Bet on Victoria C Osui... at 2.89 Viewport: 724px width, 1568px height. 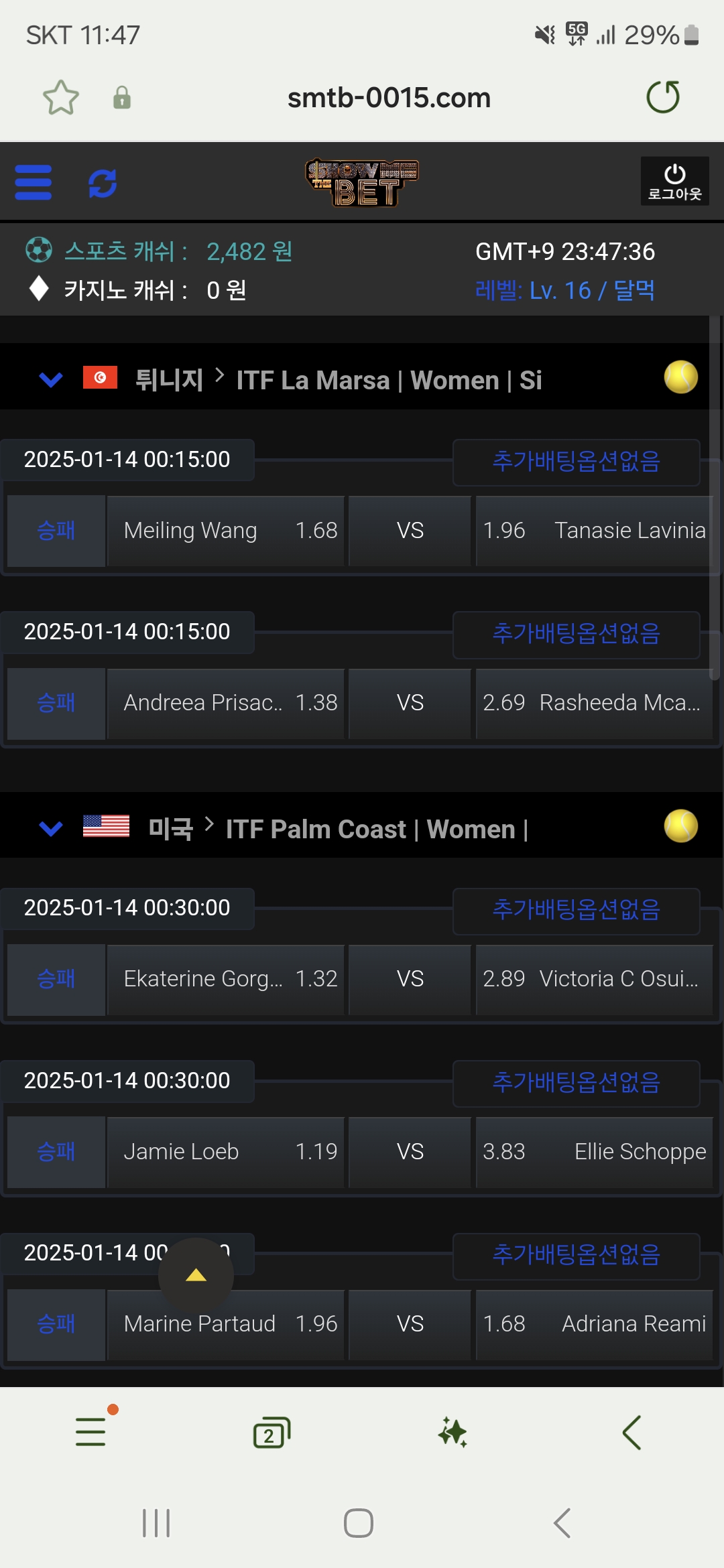(x=593, y=979)
